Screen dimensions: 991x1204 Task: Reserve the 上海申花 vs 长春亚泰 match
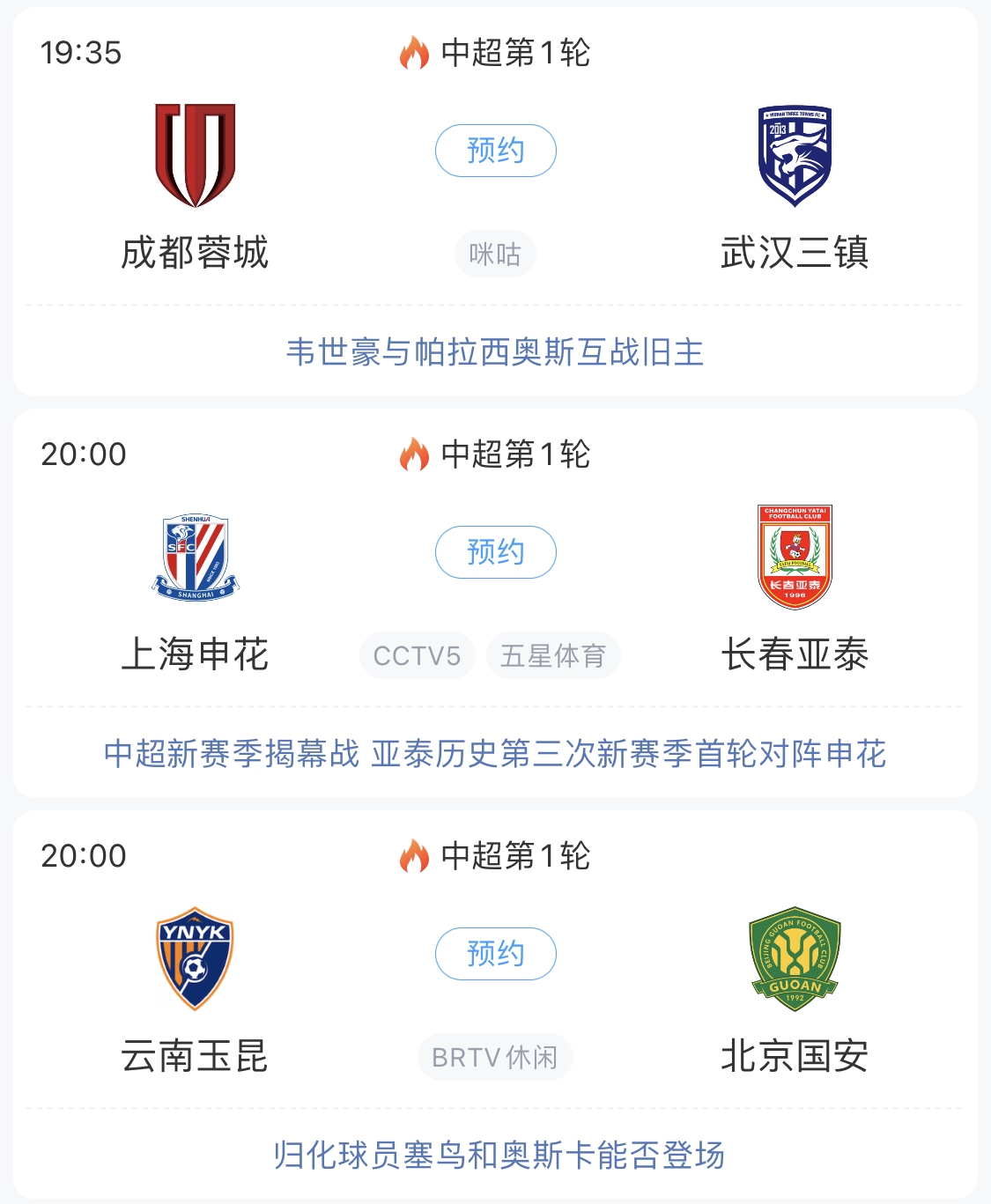tap(495, 552)
